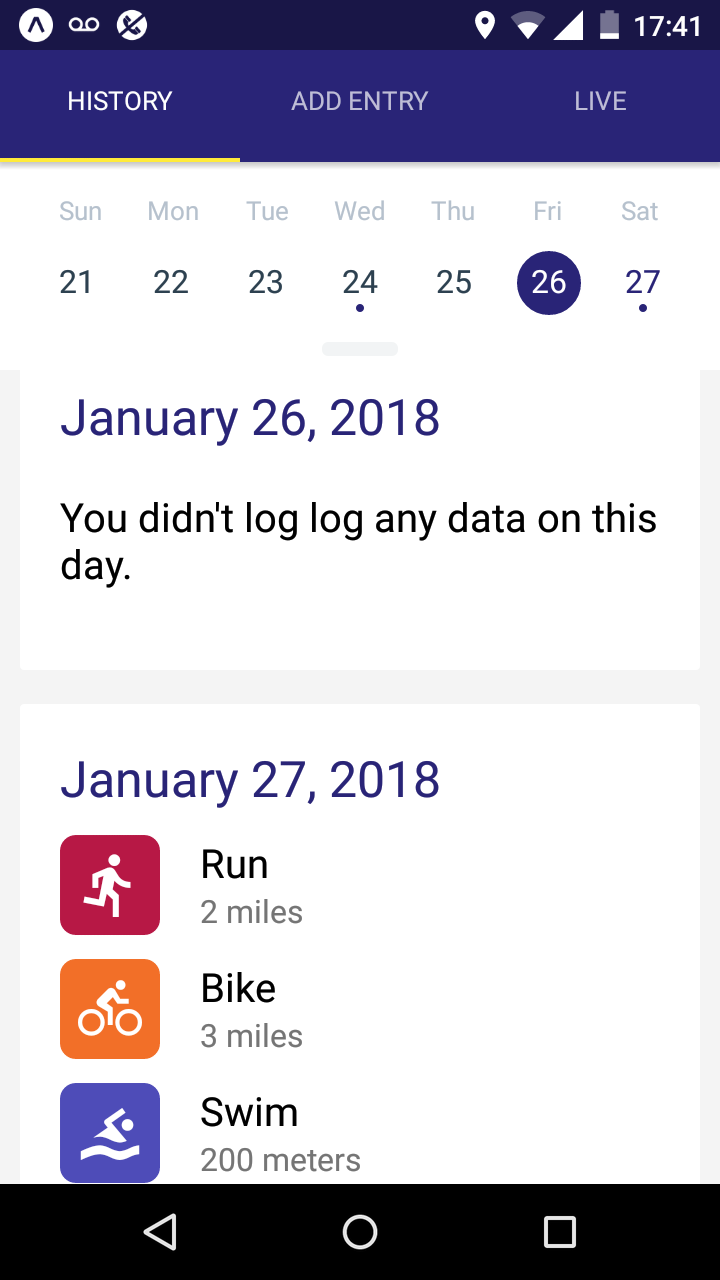Return to the home screen
This screenshot has height=1280, width=720.
click(x=360, y=1232)
